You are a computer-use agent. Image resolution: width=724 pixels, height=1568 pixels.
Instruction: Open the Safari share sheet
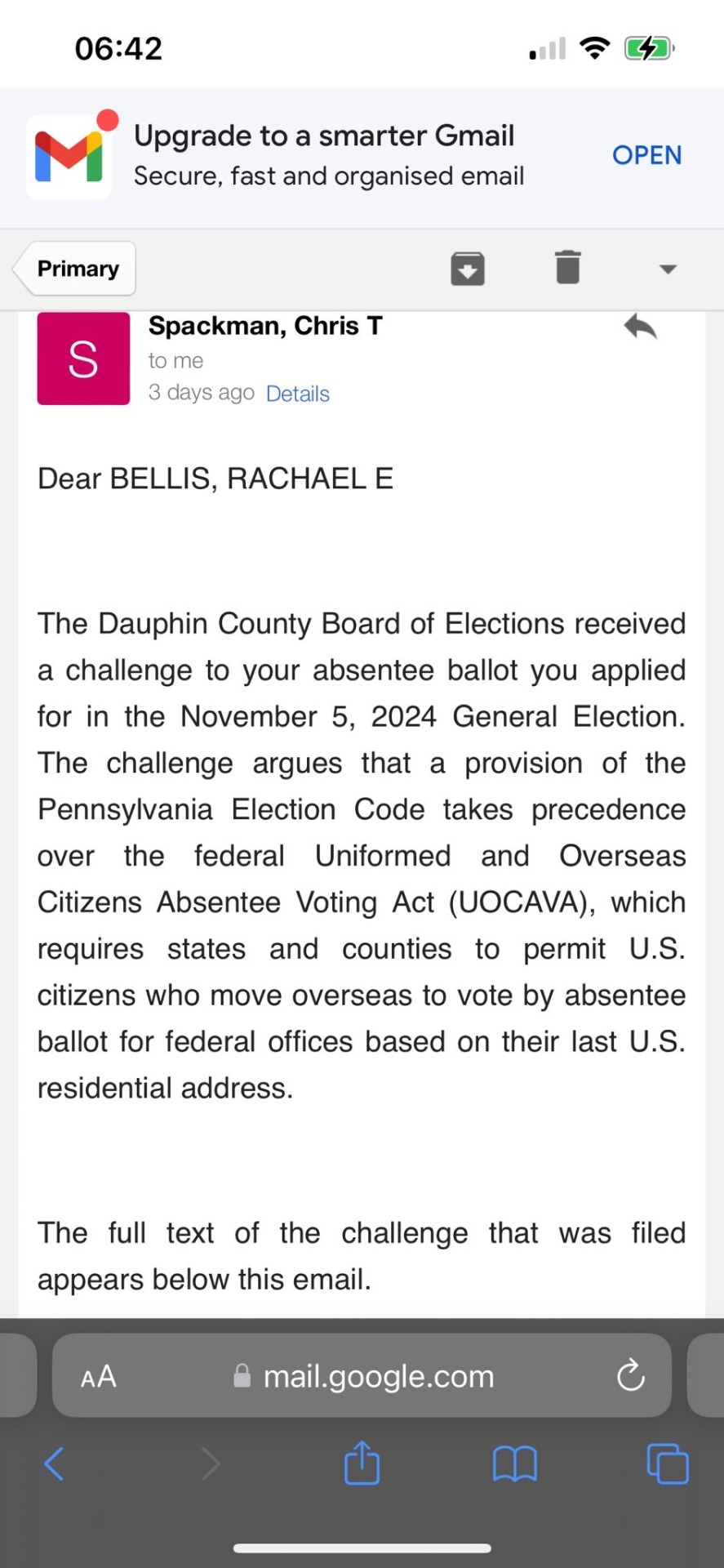362,1463
